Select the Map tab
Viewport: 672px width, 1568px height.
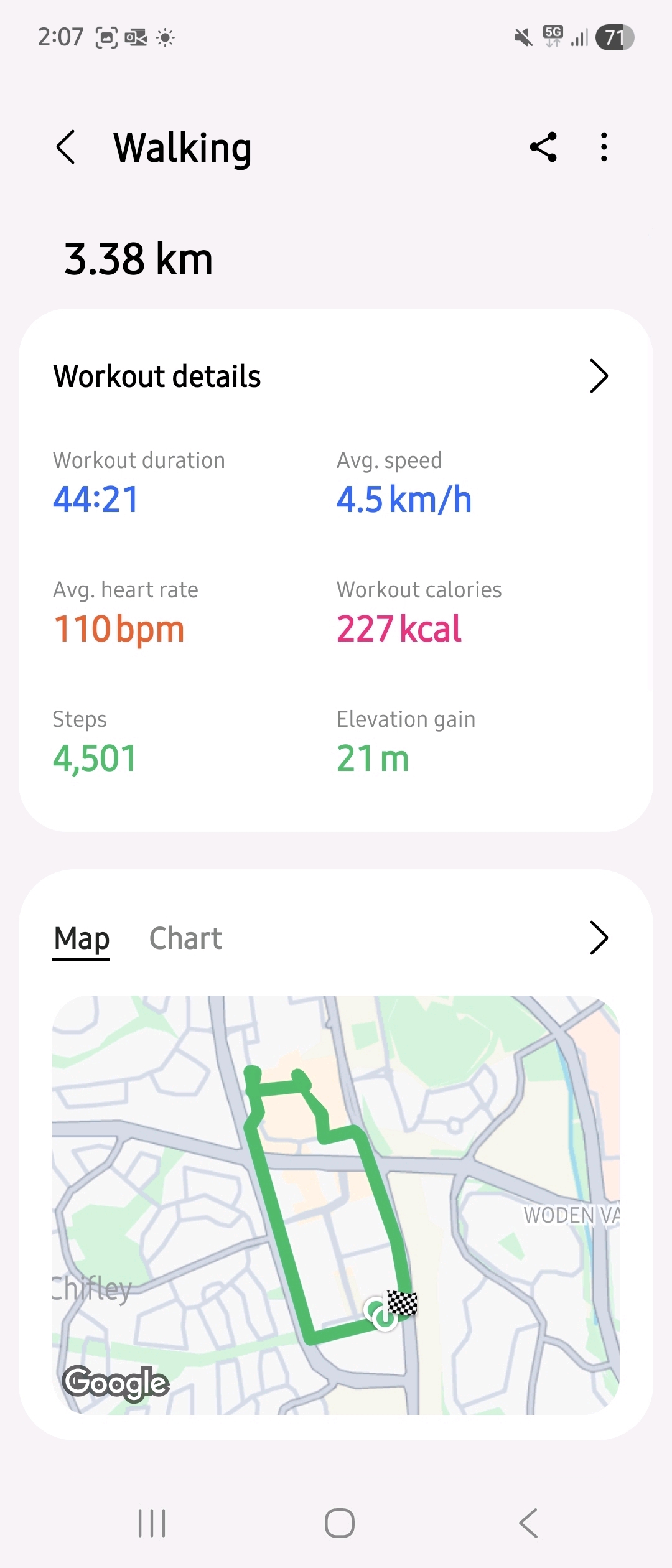tap(82, 938)
